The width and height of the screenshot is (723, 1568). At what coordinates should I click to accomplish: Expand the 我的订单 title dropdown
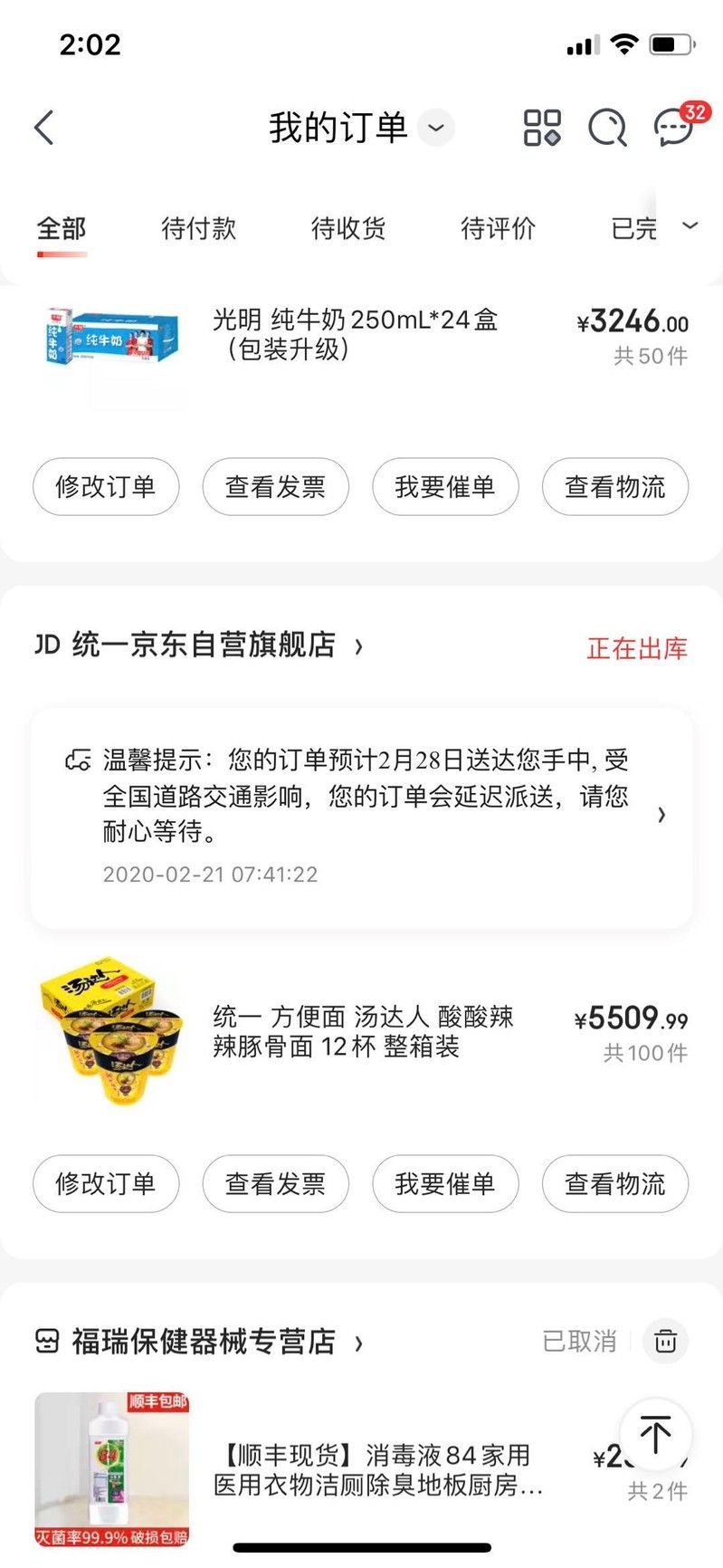436,128
